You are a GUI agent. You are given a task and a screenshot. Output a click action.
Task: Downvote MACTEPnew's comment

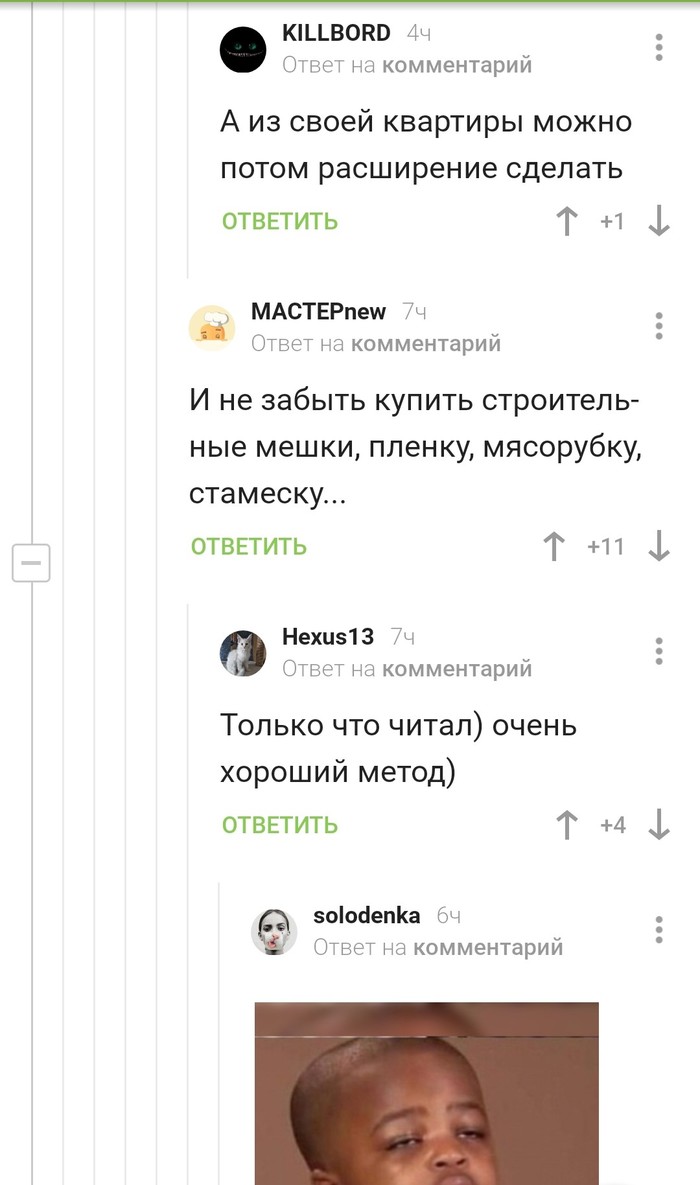click(x=658, y=546)
